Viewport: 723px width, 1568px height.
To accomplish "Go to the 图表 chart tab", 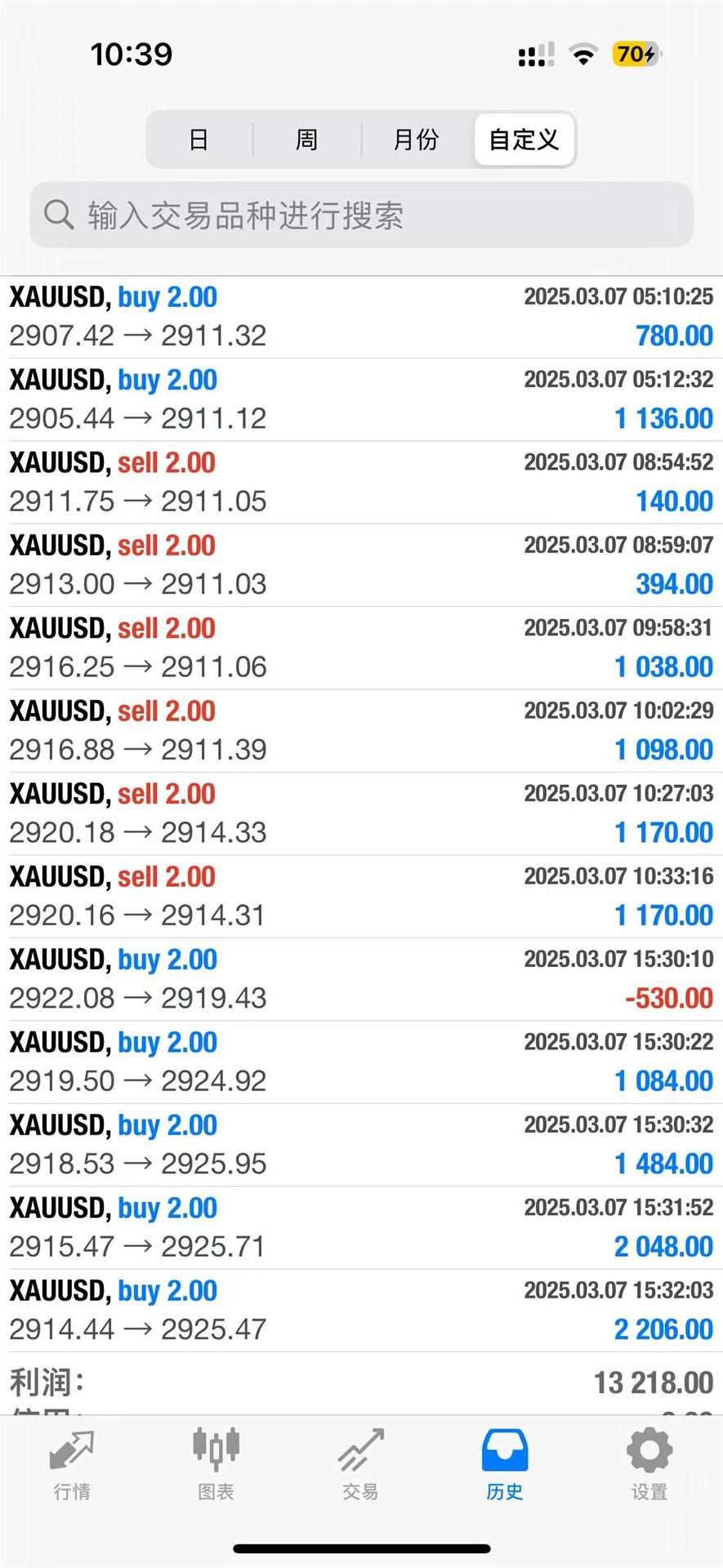I will 216,1468.
